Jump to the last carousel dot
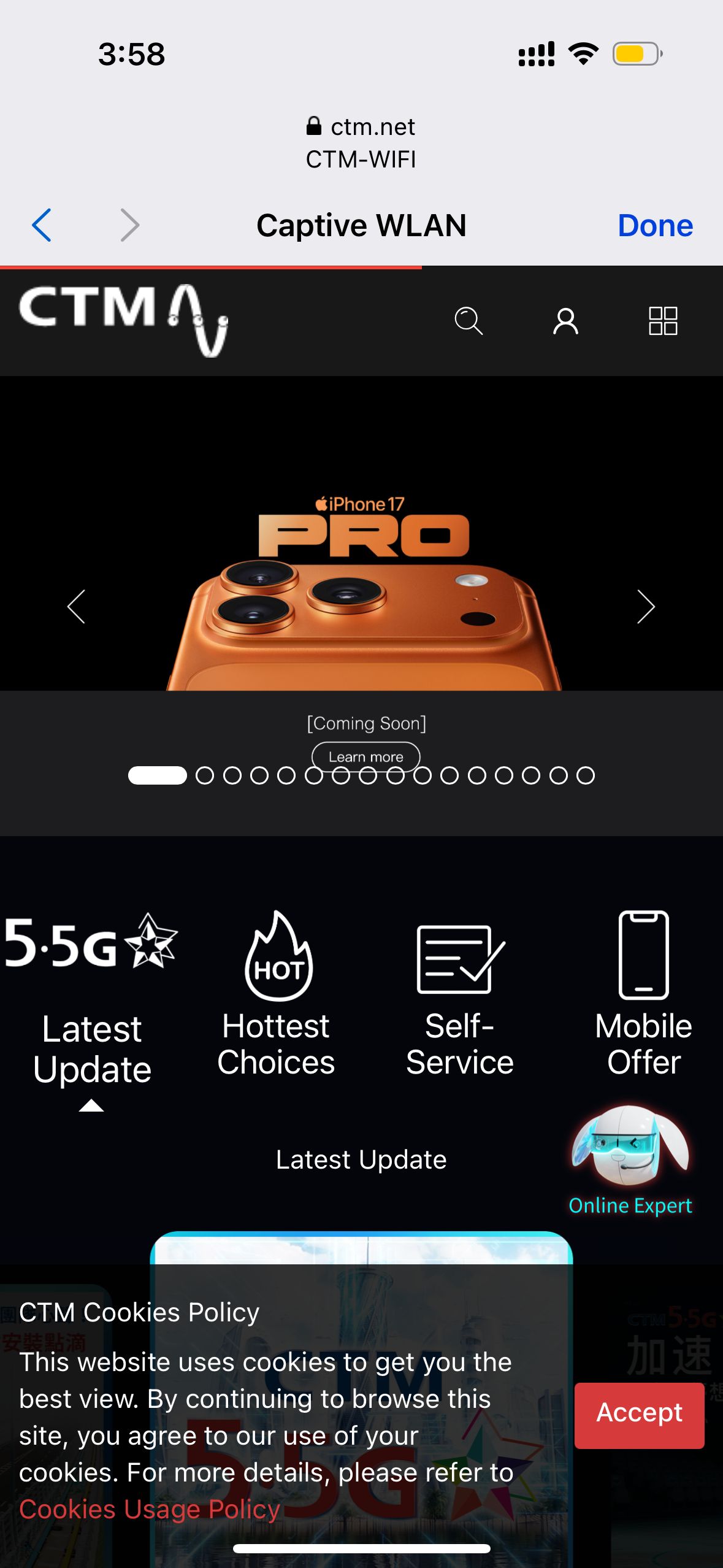The image size is (723, 1568). pyautogui.click(x=586, y=775)
